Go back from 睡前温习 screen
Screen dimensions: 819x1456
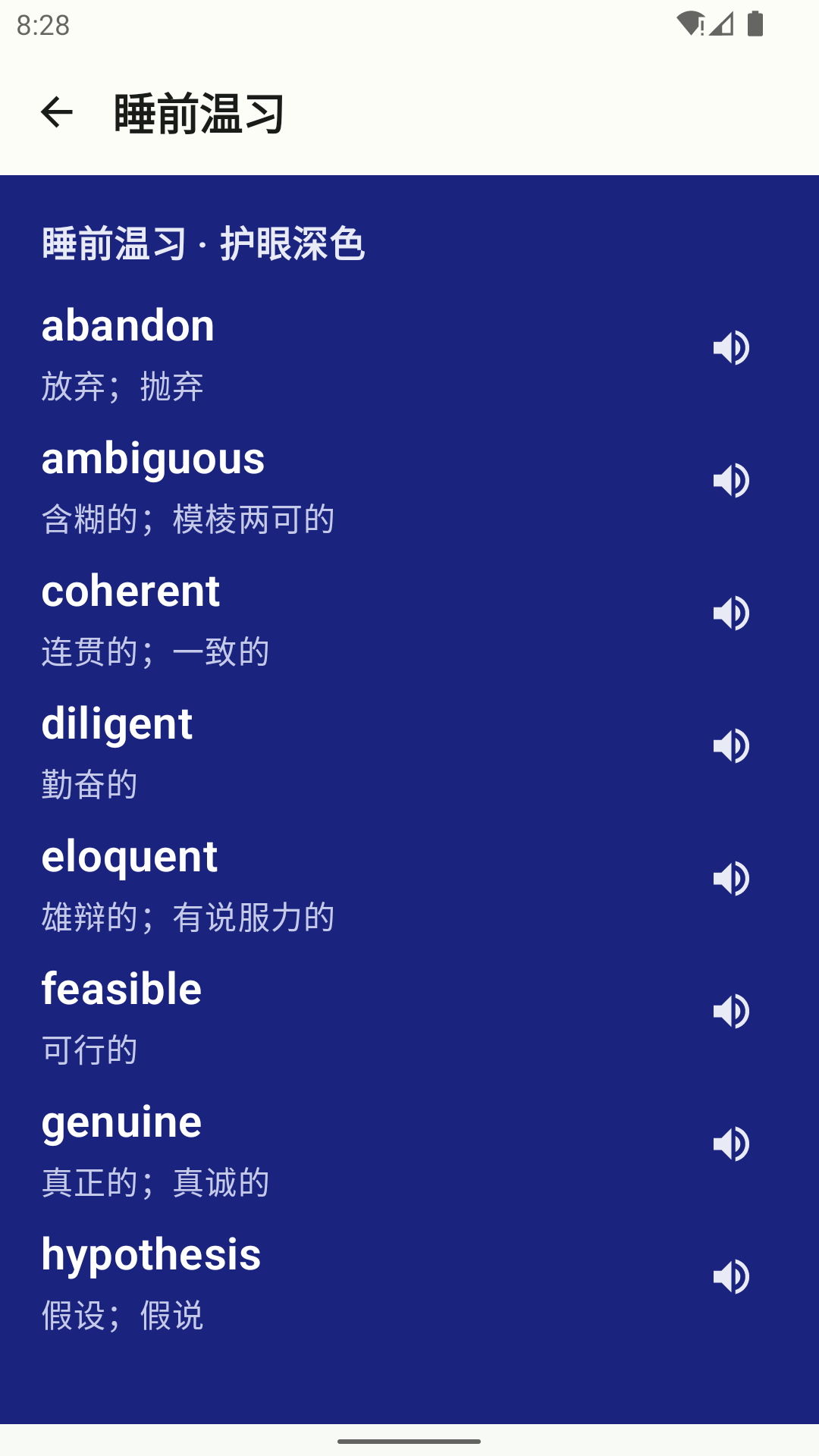(57, 113)
